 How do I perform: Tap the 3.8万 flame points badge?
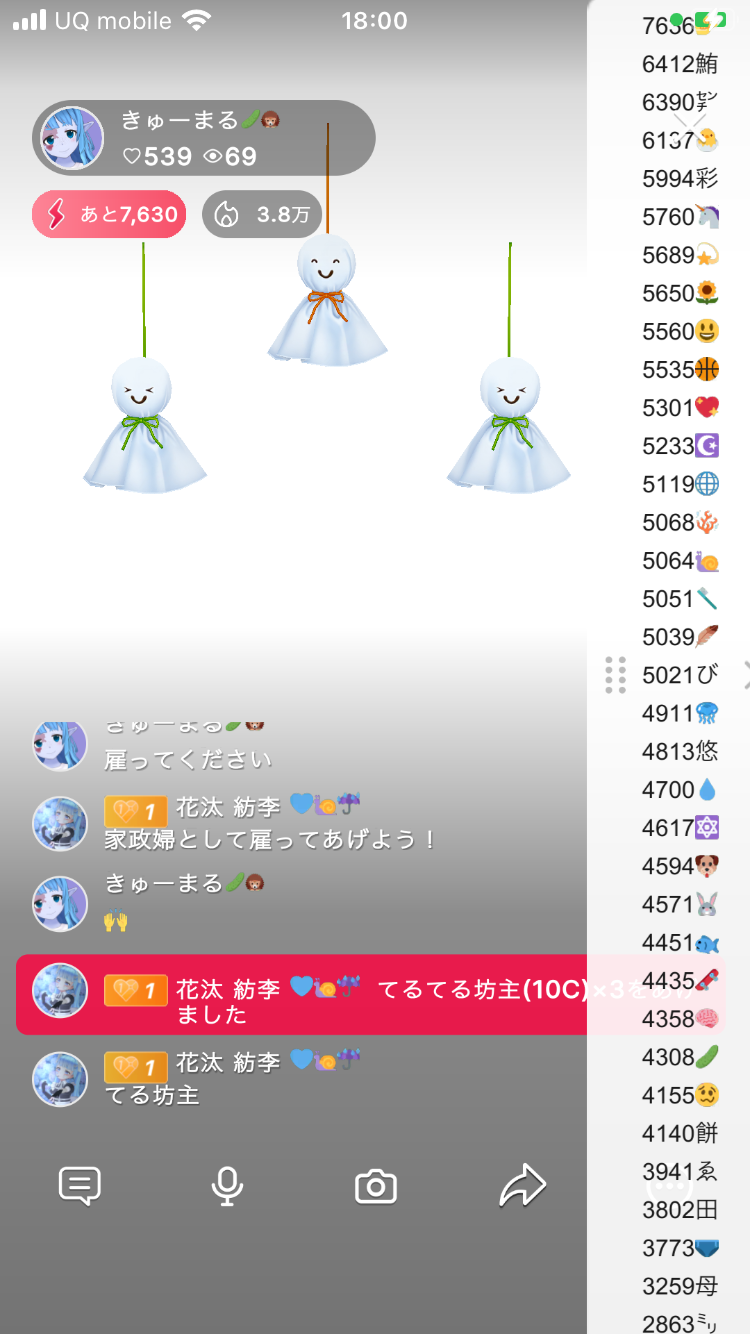[262, 214]
